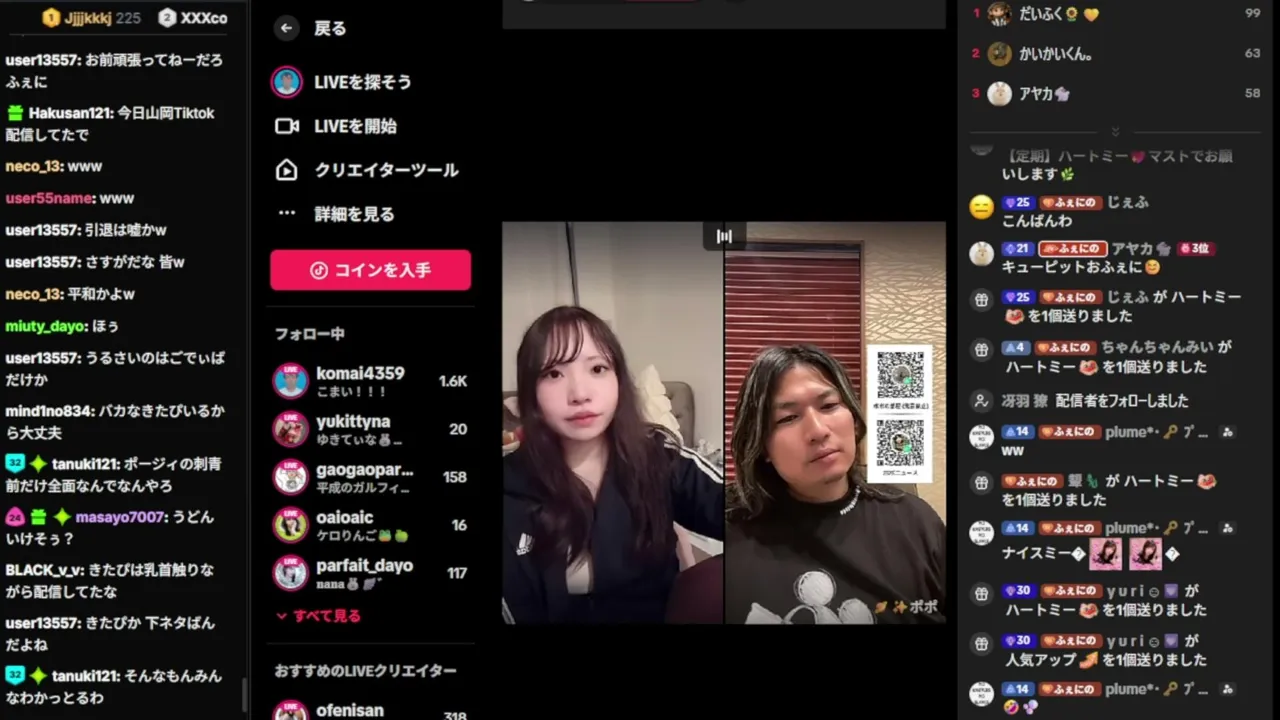Viewport: 1280px width, 720px height.
Task: Open gaogaopar... live stream
Action: [x=370, y=477]
